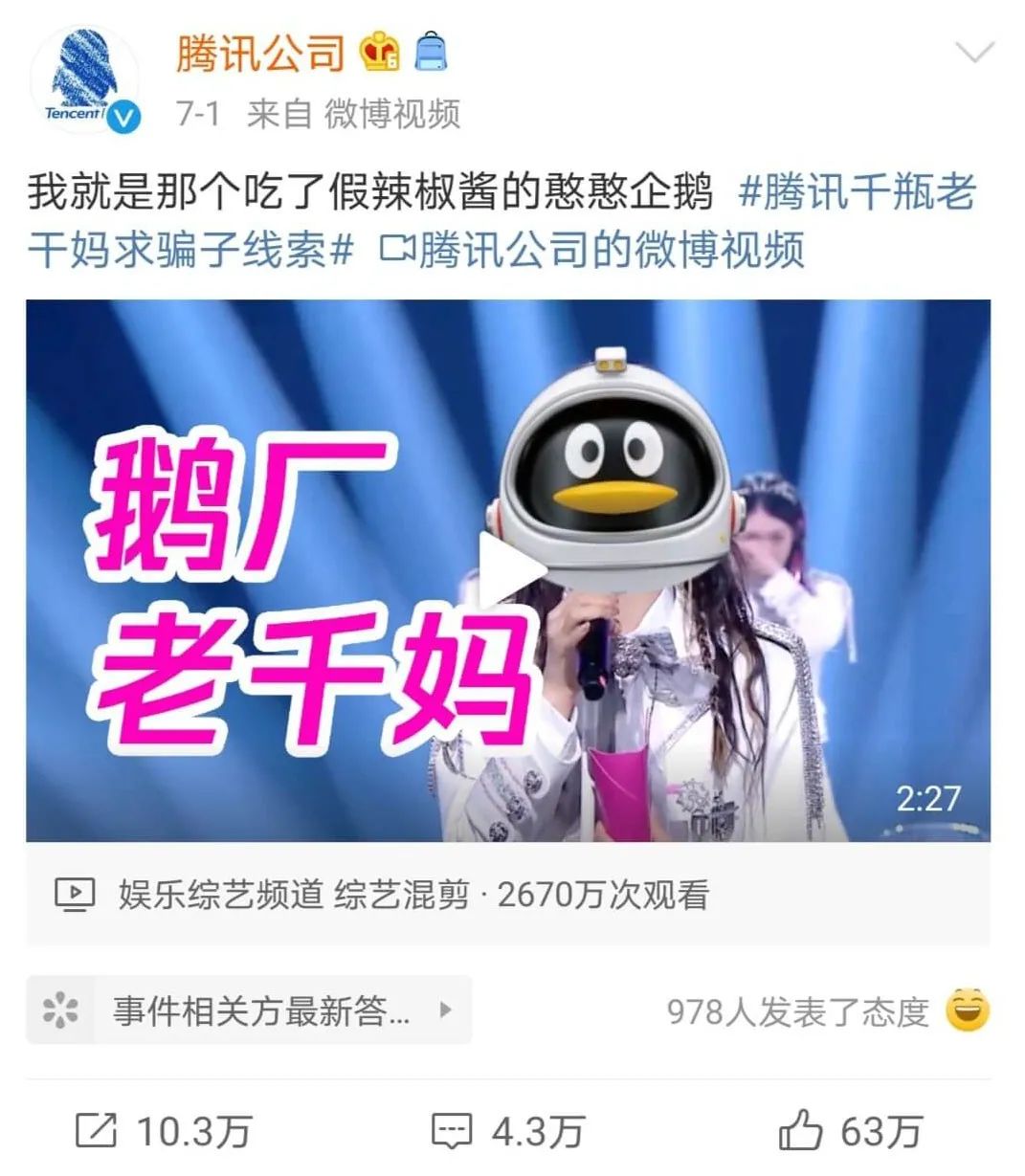1025x1176 pixels.
Task: Repost this Weibo post
Action: click(163, 1132)
